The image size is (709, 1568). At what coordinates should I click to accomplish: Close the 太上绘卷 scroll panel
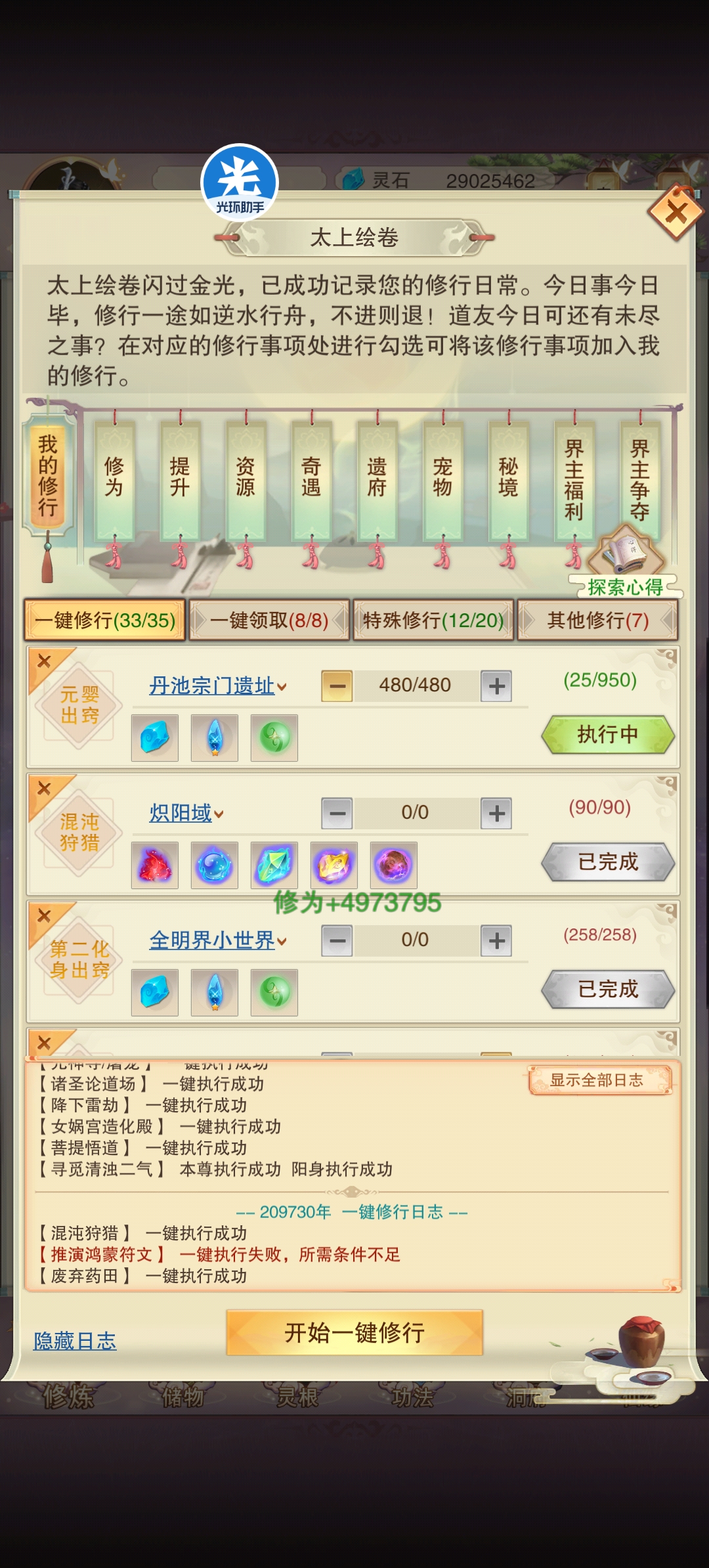click(x=676, y=212)
